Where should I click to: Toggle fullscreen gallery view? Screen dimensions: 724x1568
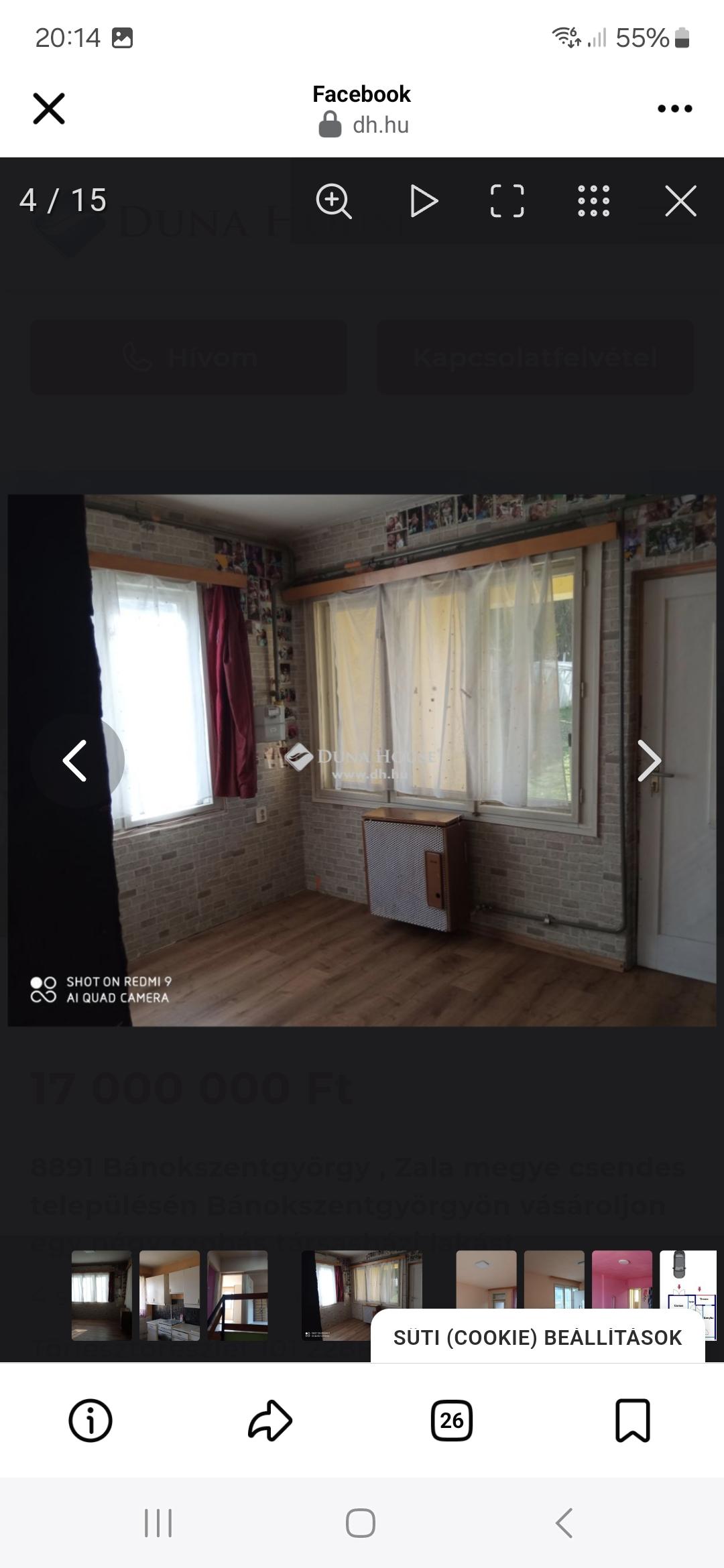tap(507, 201)
